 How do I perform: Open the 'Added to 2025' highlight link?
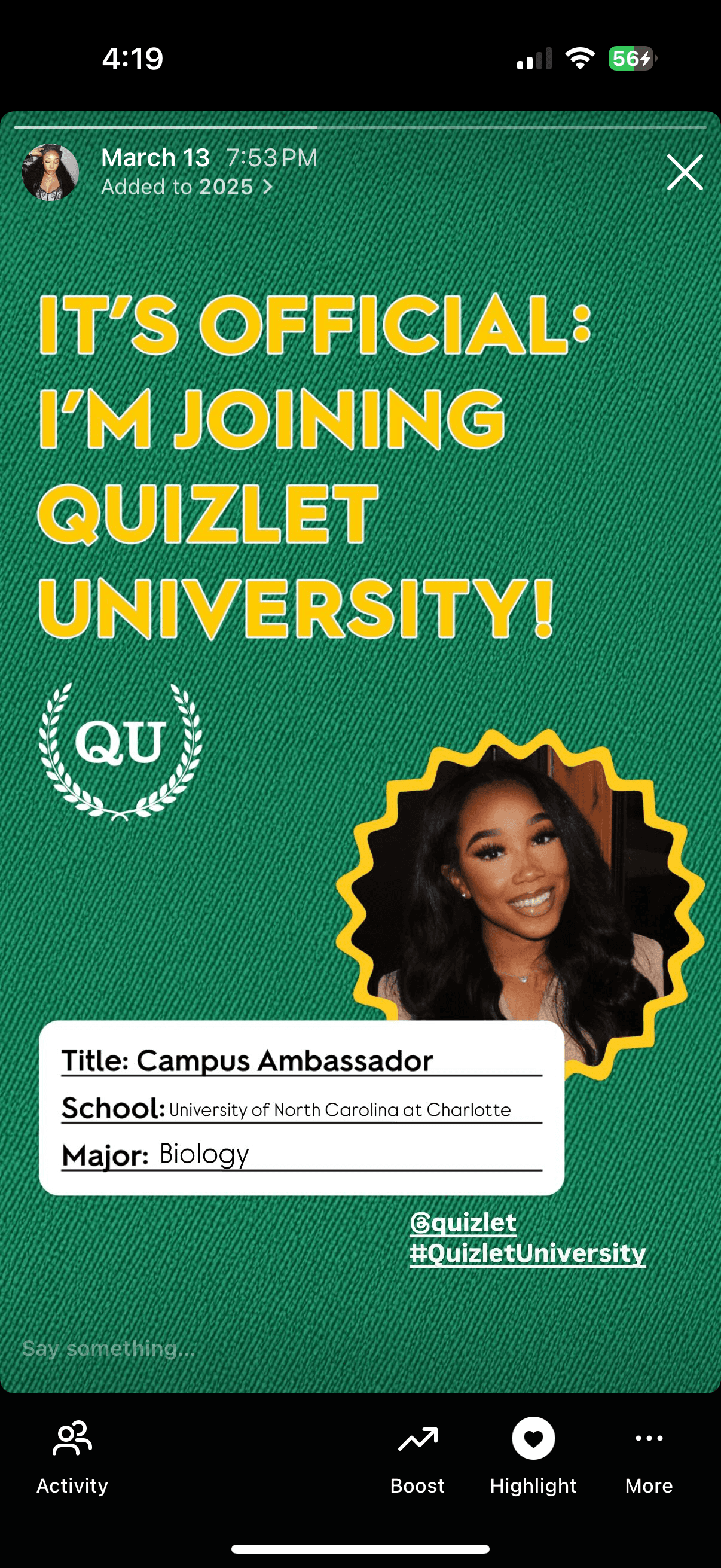(x=186, y=187)
